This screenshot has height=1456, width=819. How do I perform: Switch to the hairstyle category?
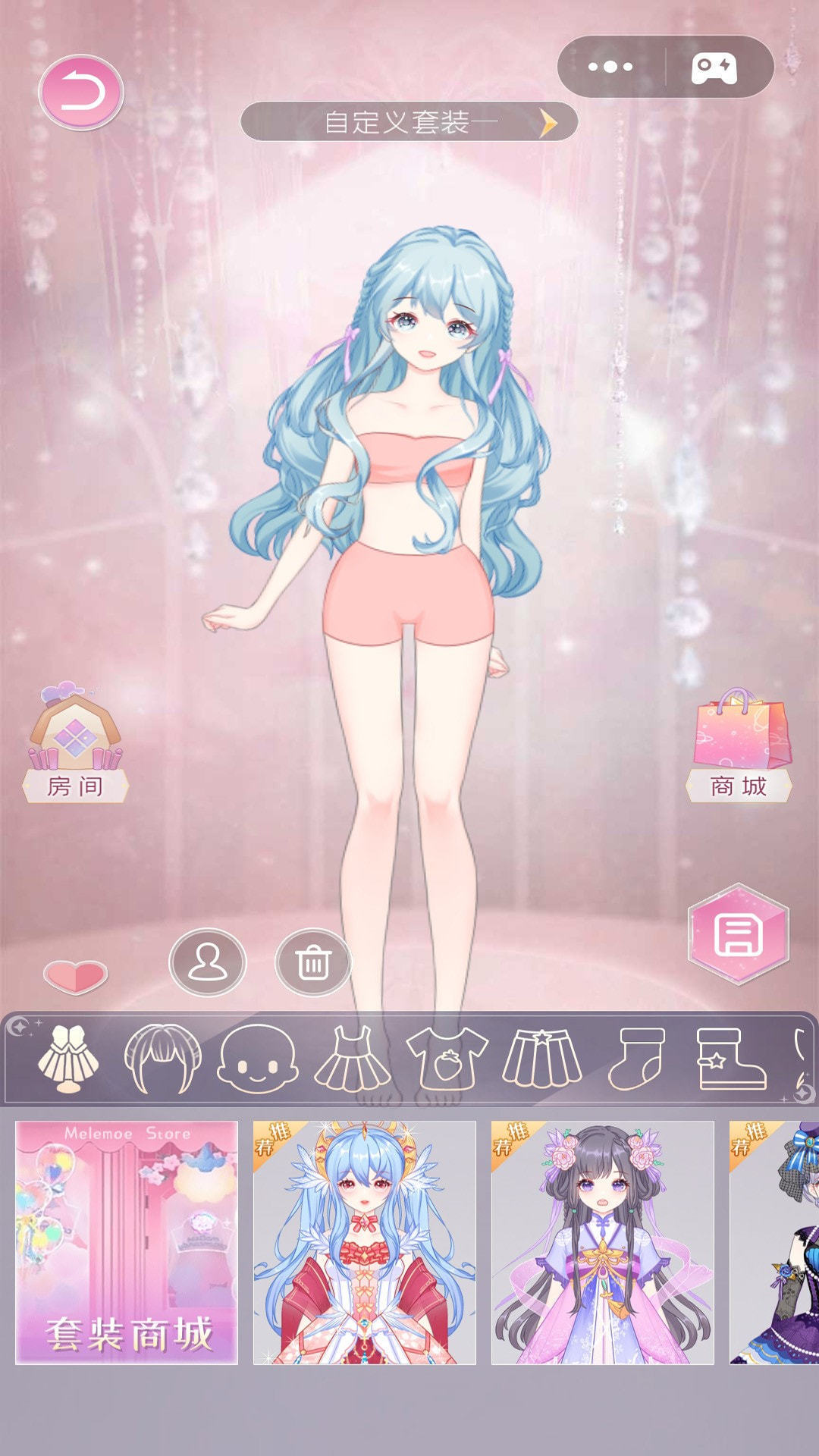point(162,1058)
